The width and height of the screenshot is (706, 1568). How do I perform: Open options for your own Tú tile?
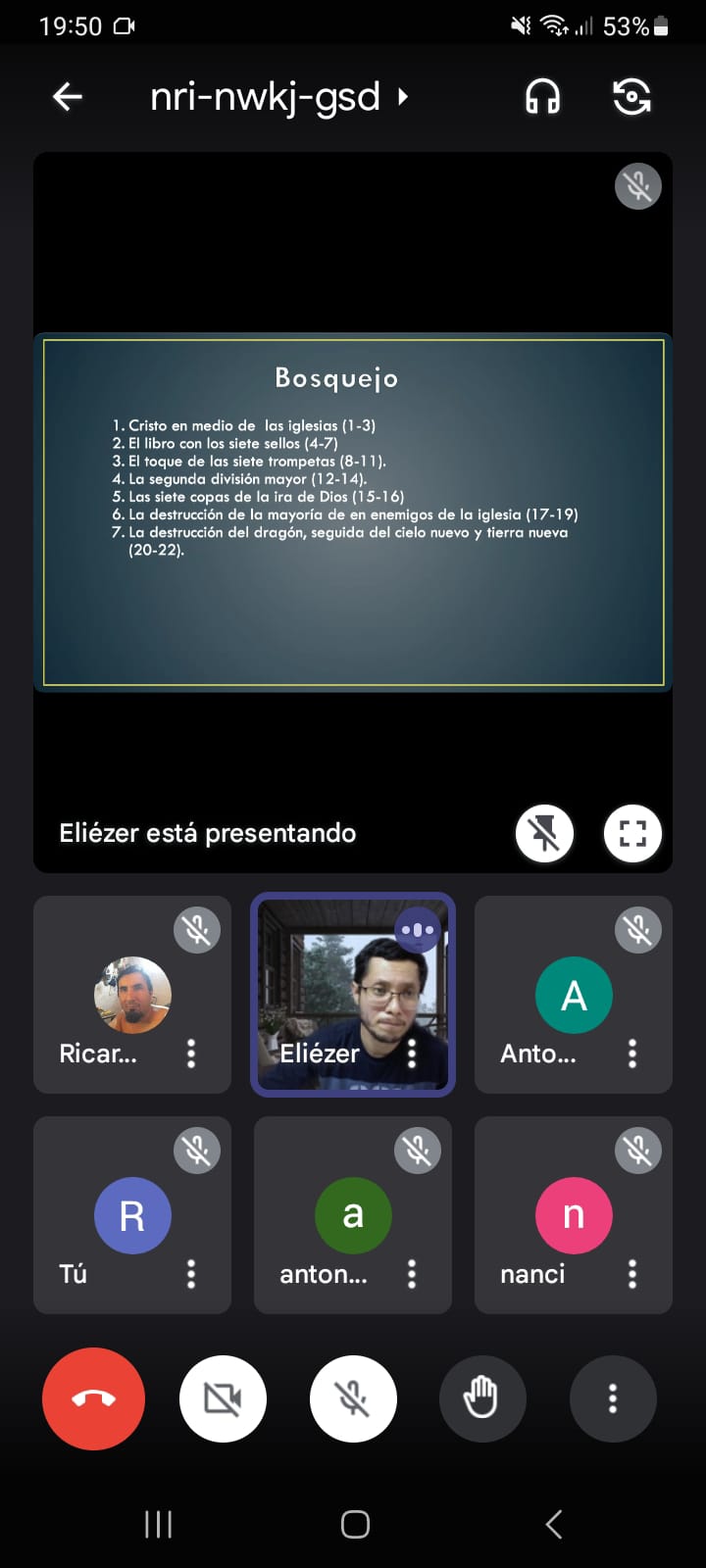pyautogui.click(x=191, y=1274)
